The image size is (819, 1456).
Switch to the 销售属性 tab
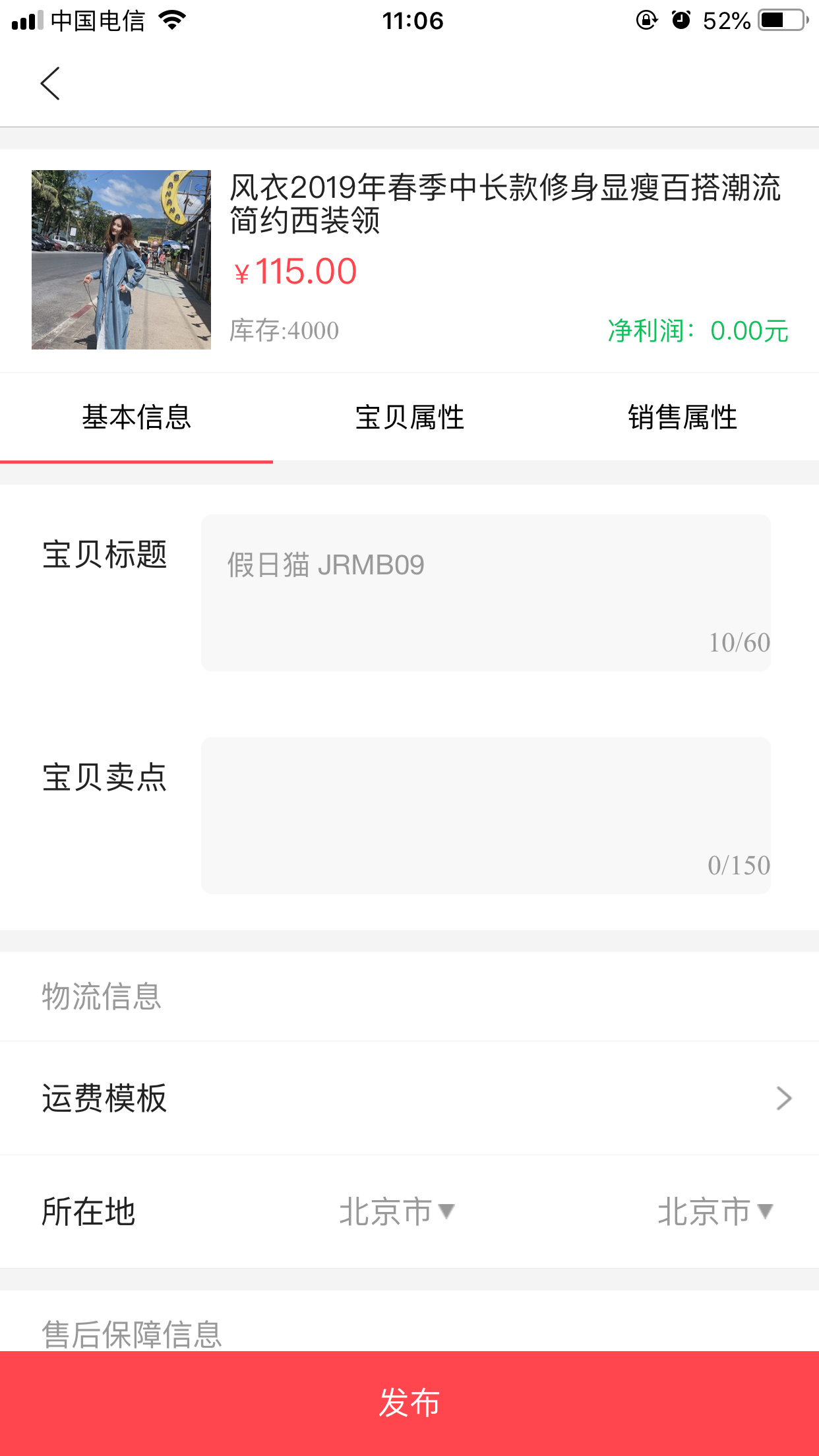tap(682, 417)
